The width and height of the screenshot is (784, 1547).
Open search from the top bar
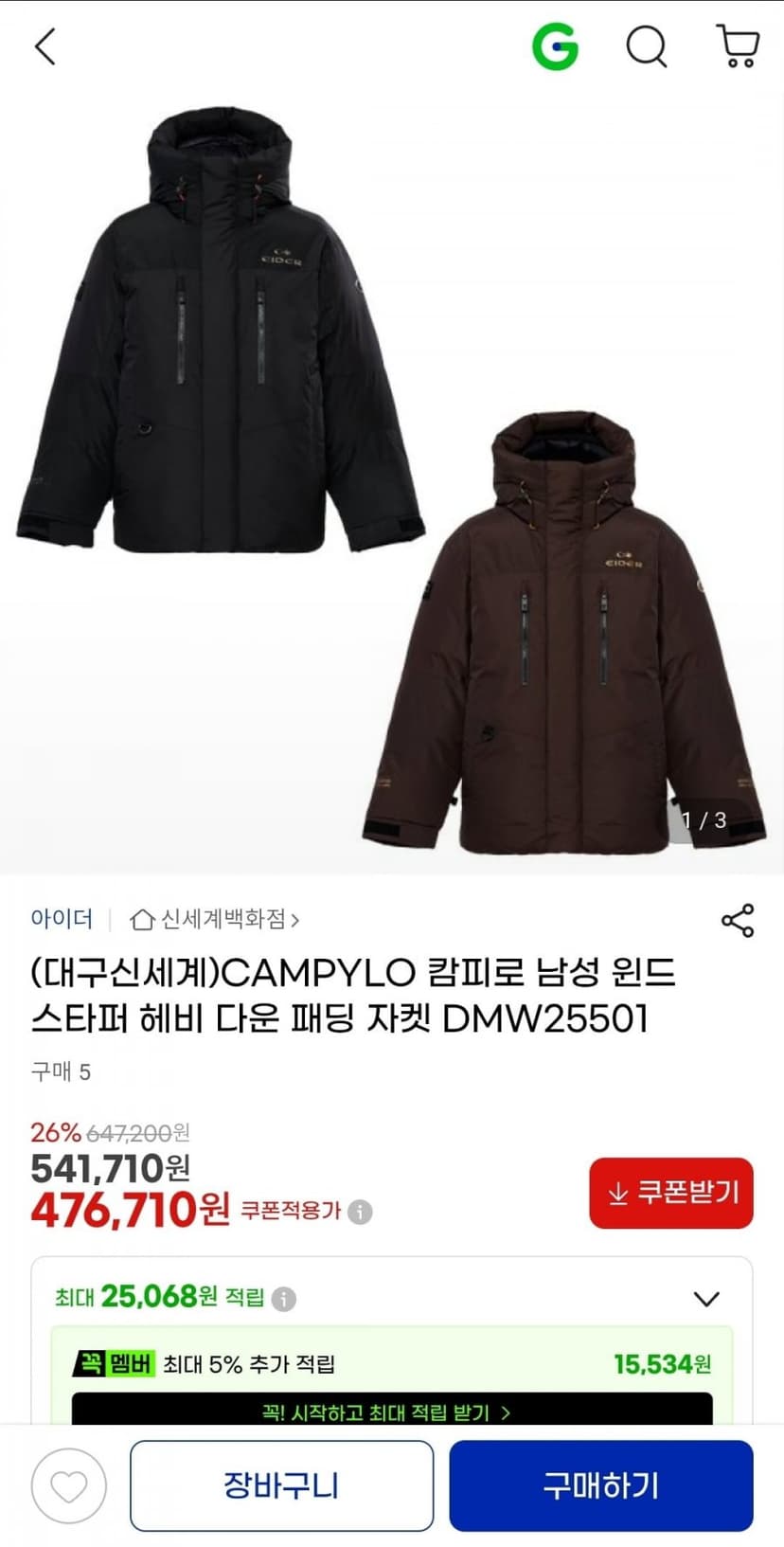(x=647, y=46)
